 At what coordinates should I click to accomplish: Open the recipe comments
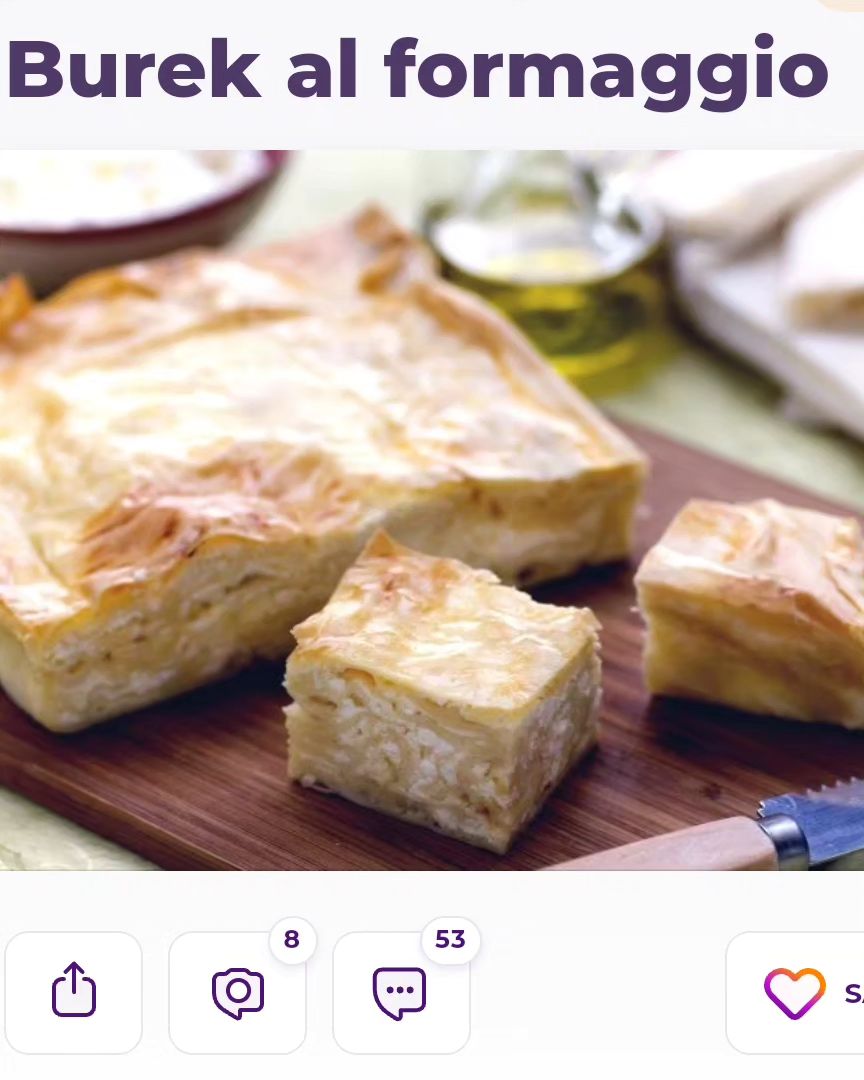tap(400, 991)
